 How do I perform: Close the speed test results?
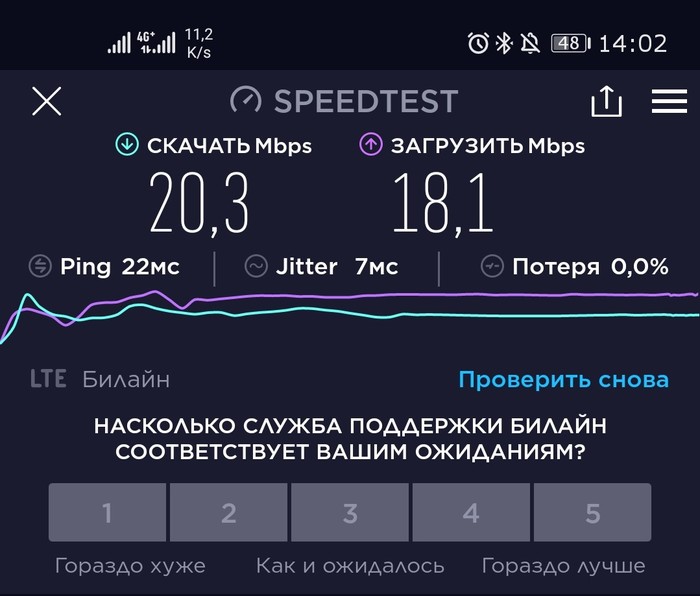(x=47, y=101)
